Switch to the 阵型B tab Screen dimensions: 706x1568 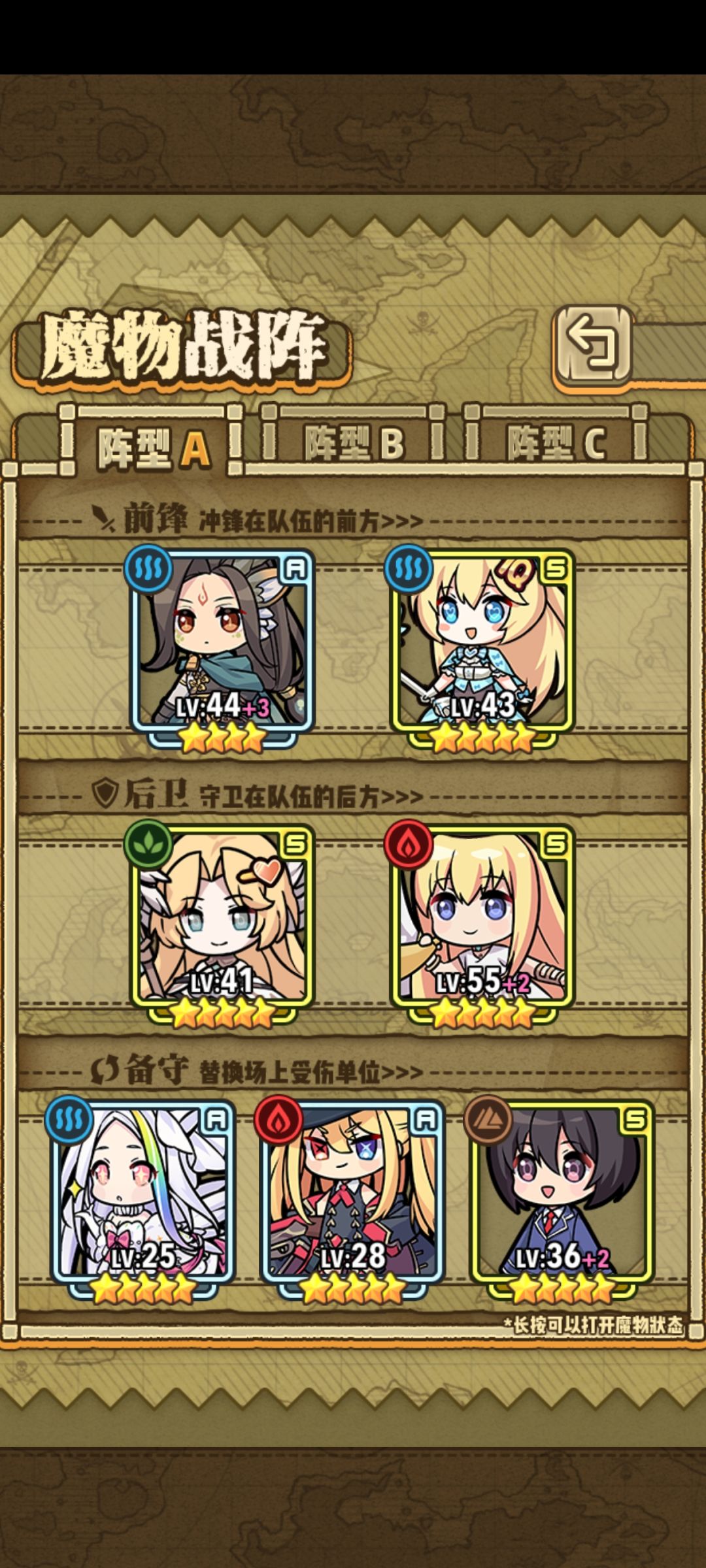354,442
